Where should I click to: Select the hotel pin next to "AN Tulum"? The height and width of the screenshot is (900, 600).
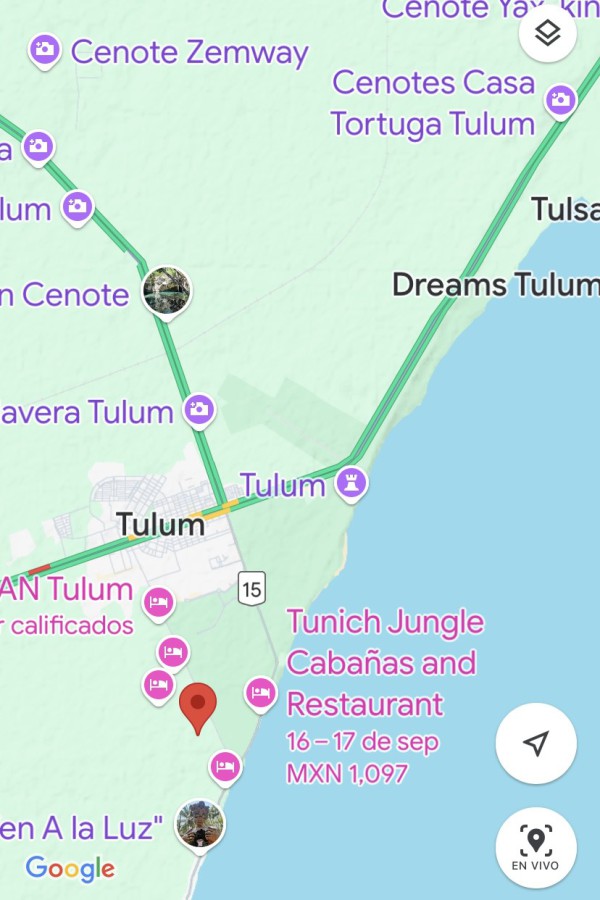tap(157, 602)
